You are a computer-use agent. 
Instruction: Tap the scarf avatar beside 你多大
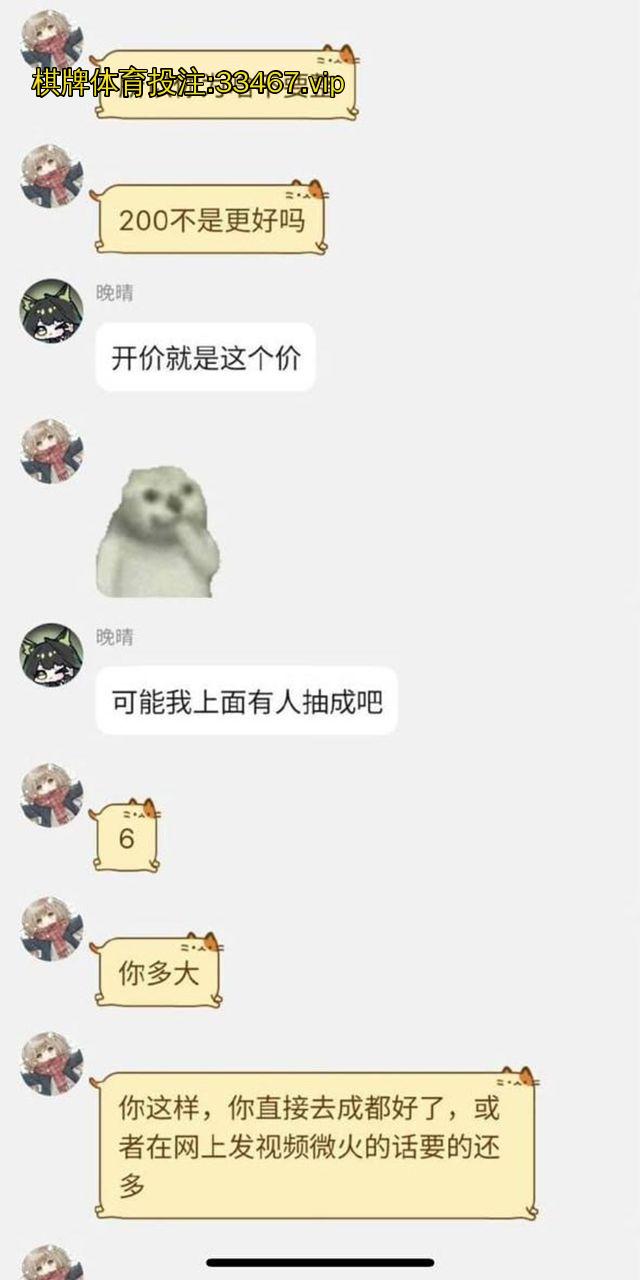pos(51,929)
